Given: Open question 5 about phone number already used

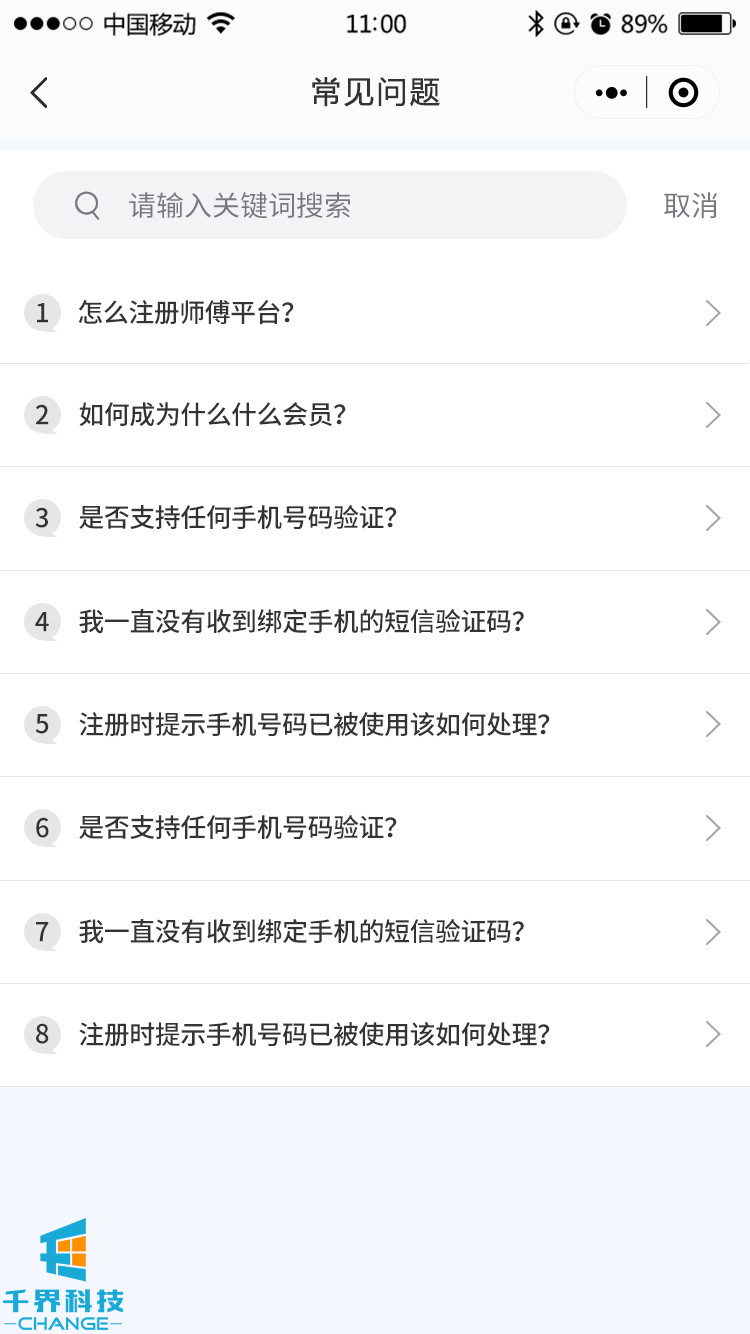Looking at the screenshot, I should click(x=374, y=724).
